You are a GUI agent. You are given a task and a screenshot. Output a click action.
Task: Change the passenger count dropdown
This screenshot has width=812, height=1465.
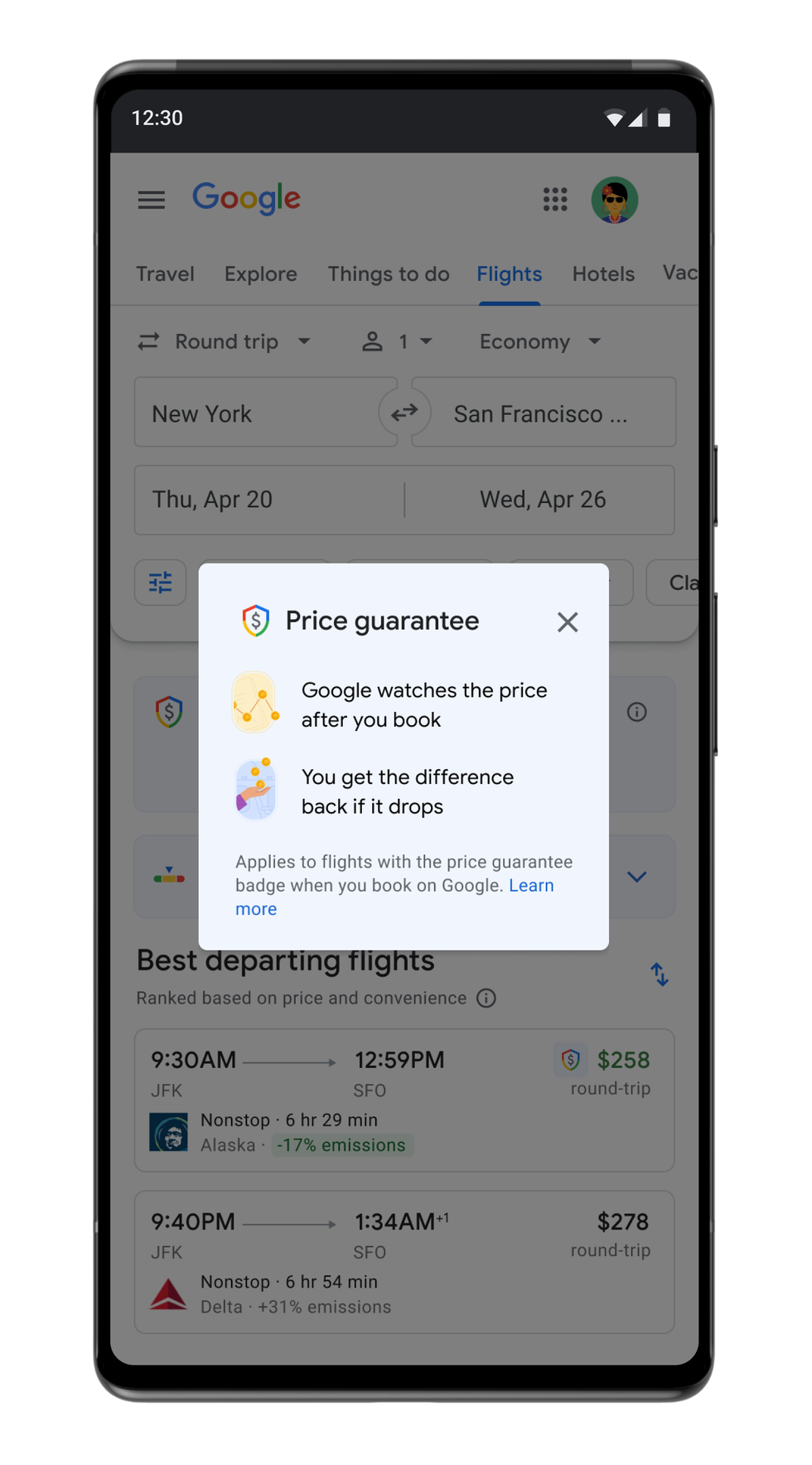click(399, 341)
